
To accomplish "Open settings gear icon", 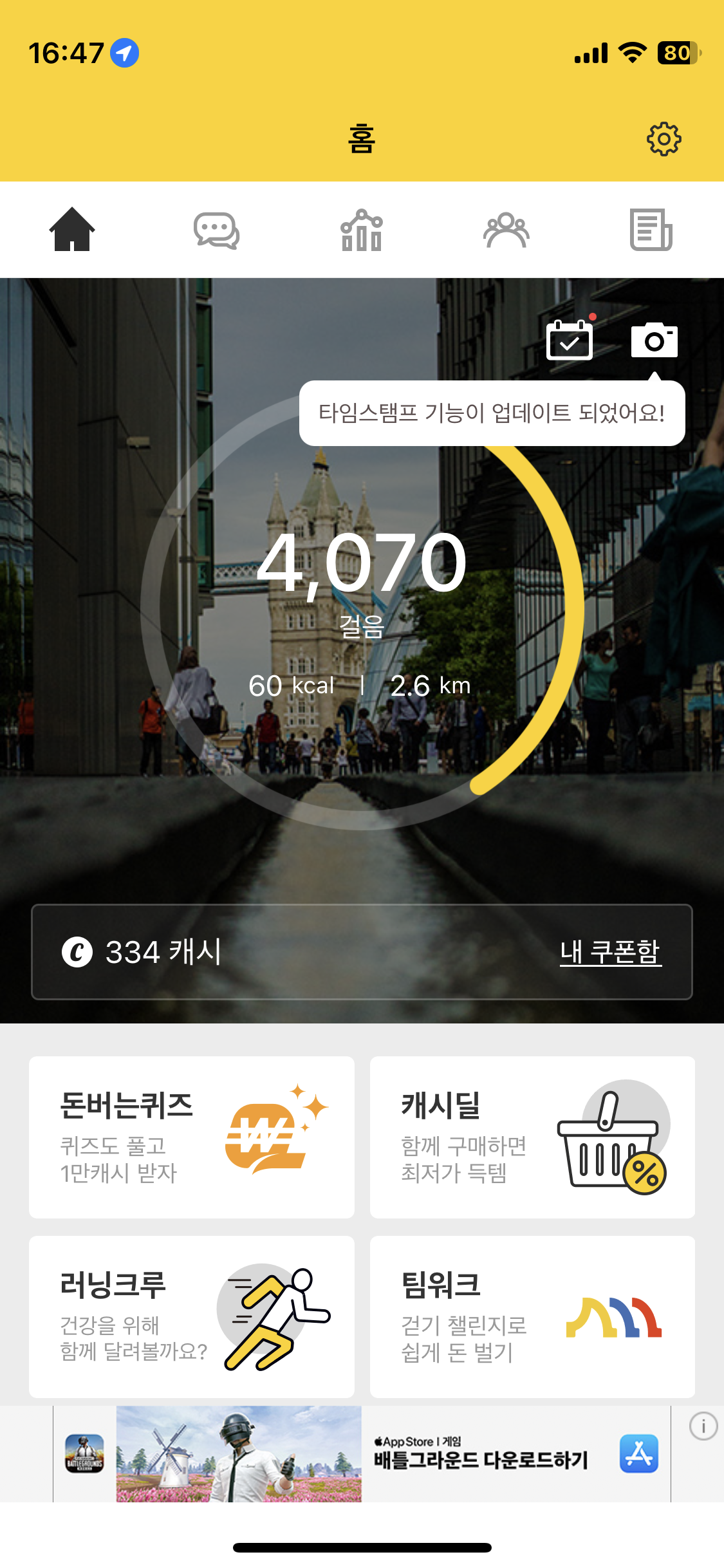I will pos(664,138).
